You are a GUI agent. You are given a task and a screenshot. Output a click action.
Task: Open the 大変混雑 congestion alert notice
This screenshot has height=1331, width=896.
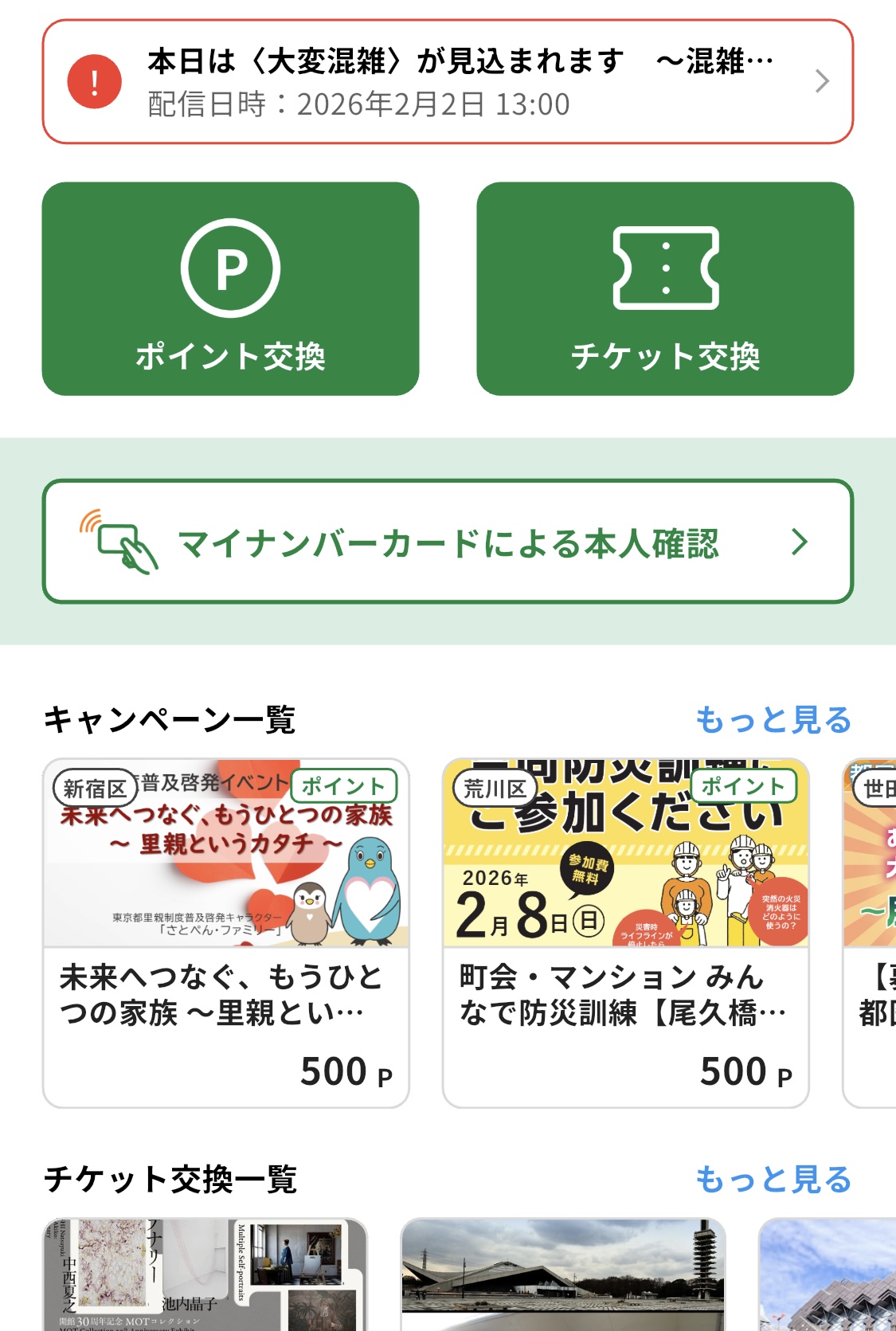point(447,82)
